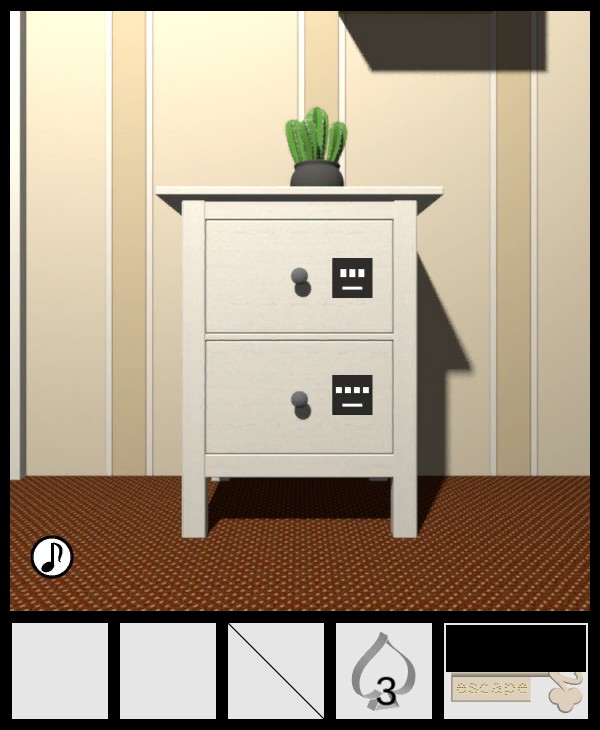Open the bottom drawer of the nightstand
The image size is (600, 730).
[x=299, y=404]
